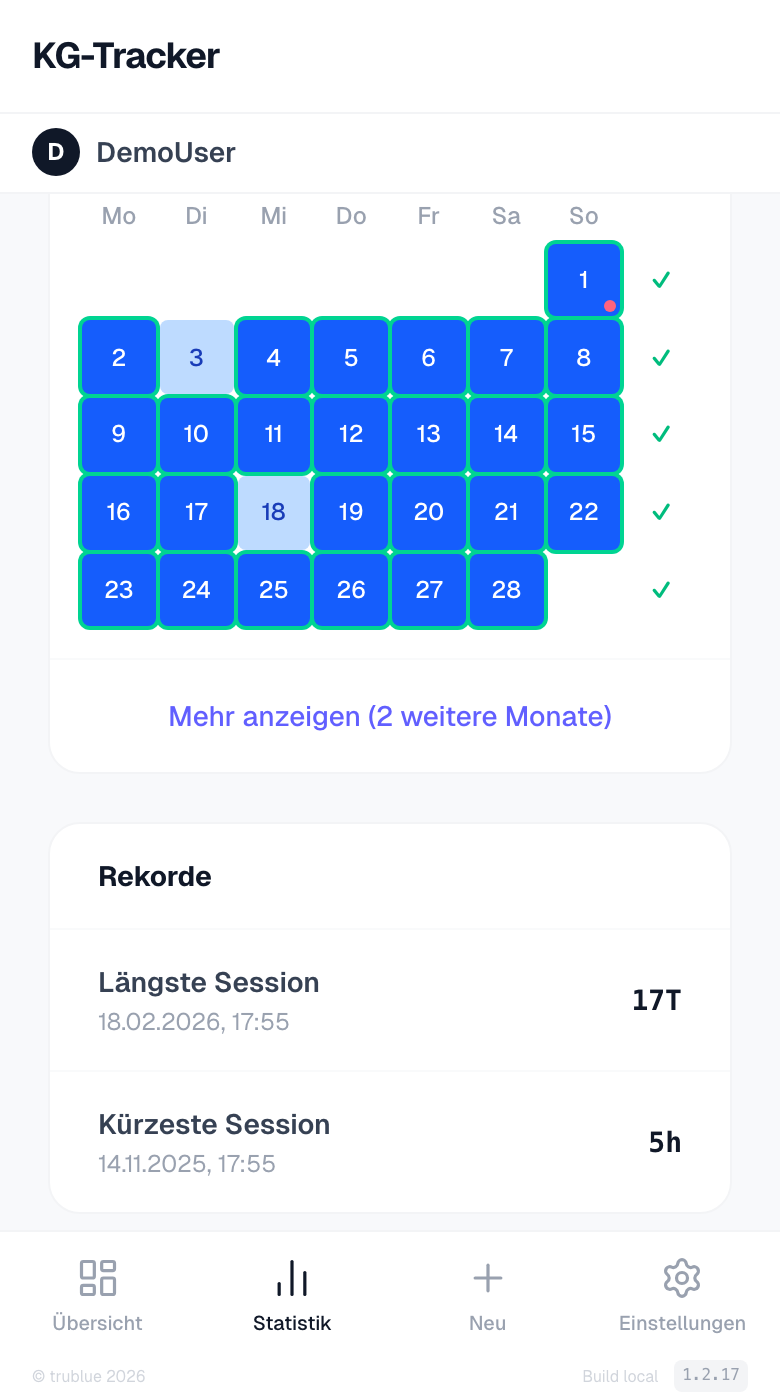This screenshot has width=780, height=1400.
Task: Create a new entry with the Neu plus icon
Action: tap(487, 1278)
